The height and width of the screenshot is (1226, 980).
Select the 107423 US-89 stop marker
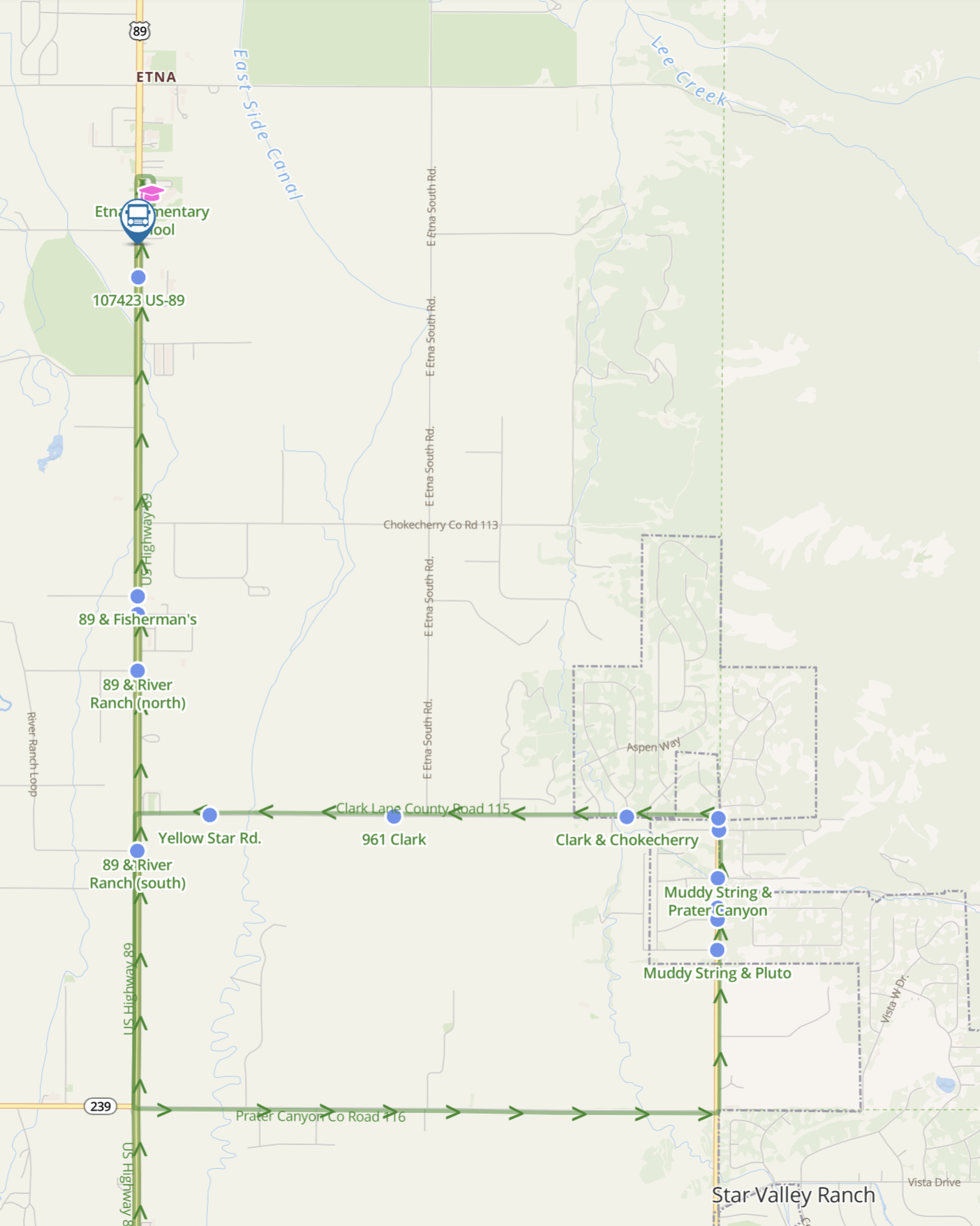[138, 277]
